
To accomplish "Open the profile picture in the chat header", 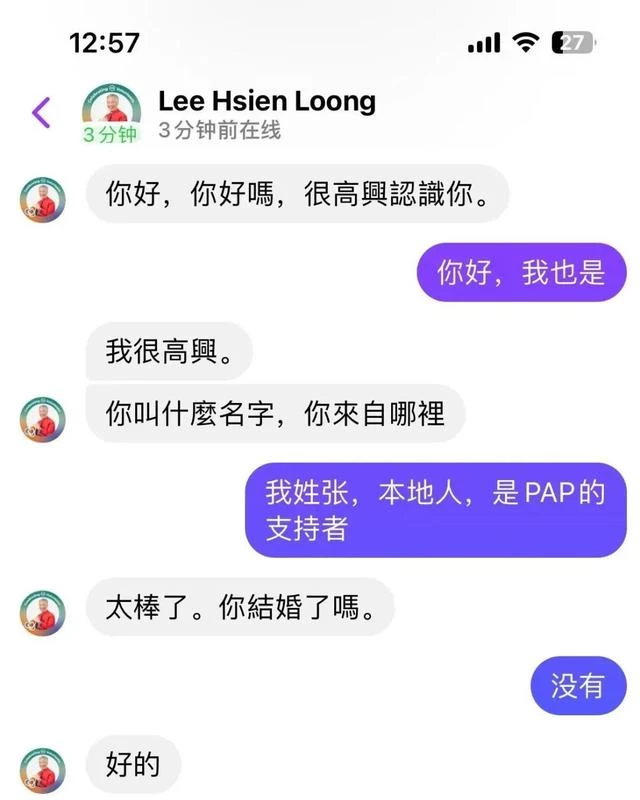I will (110, 108).
